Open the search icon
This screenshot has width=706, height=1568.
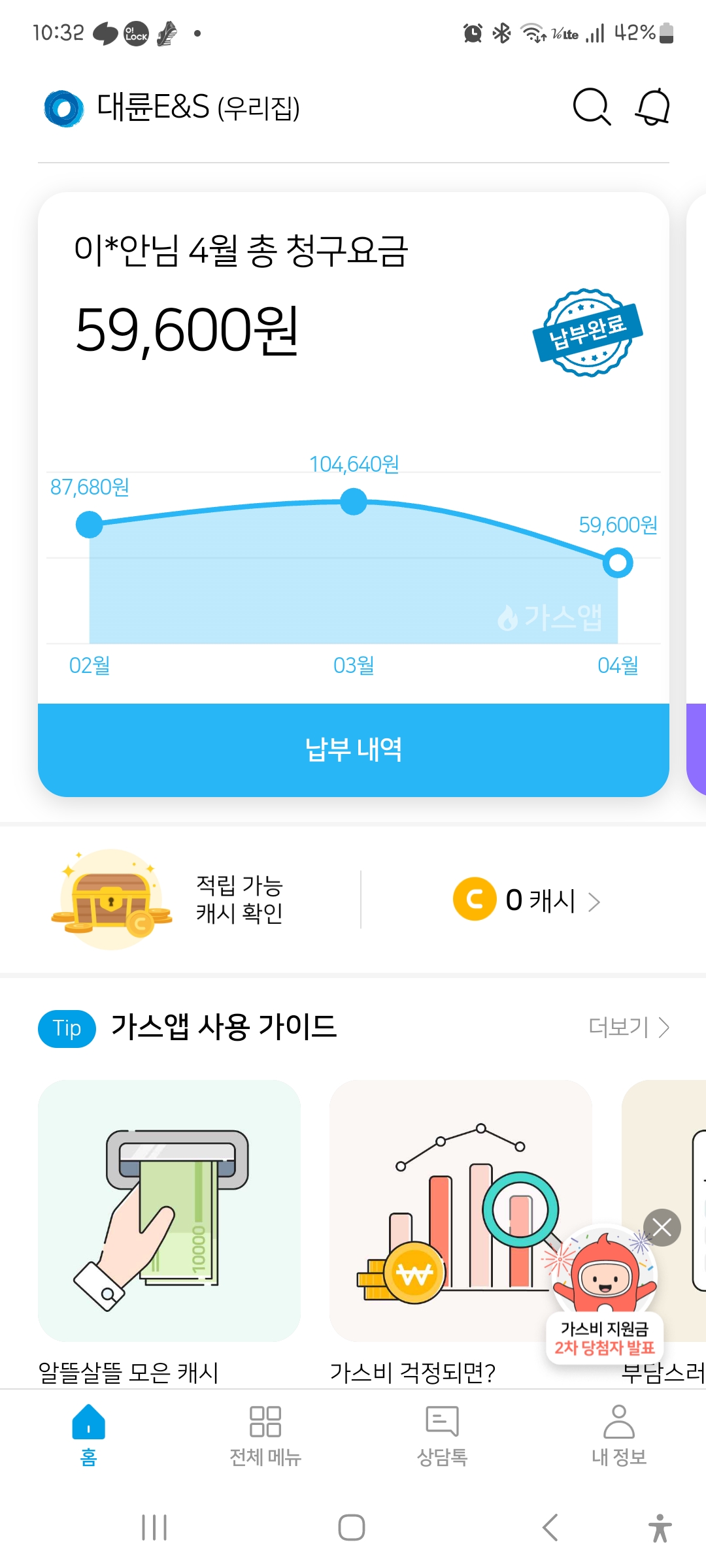point(591,107)
